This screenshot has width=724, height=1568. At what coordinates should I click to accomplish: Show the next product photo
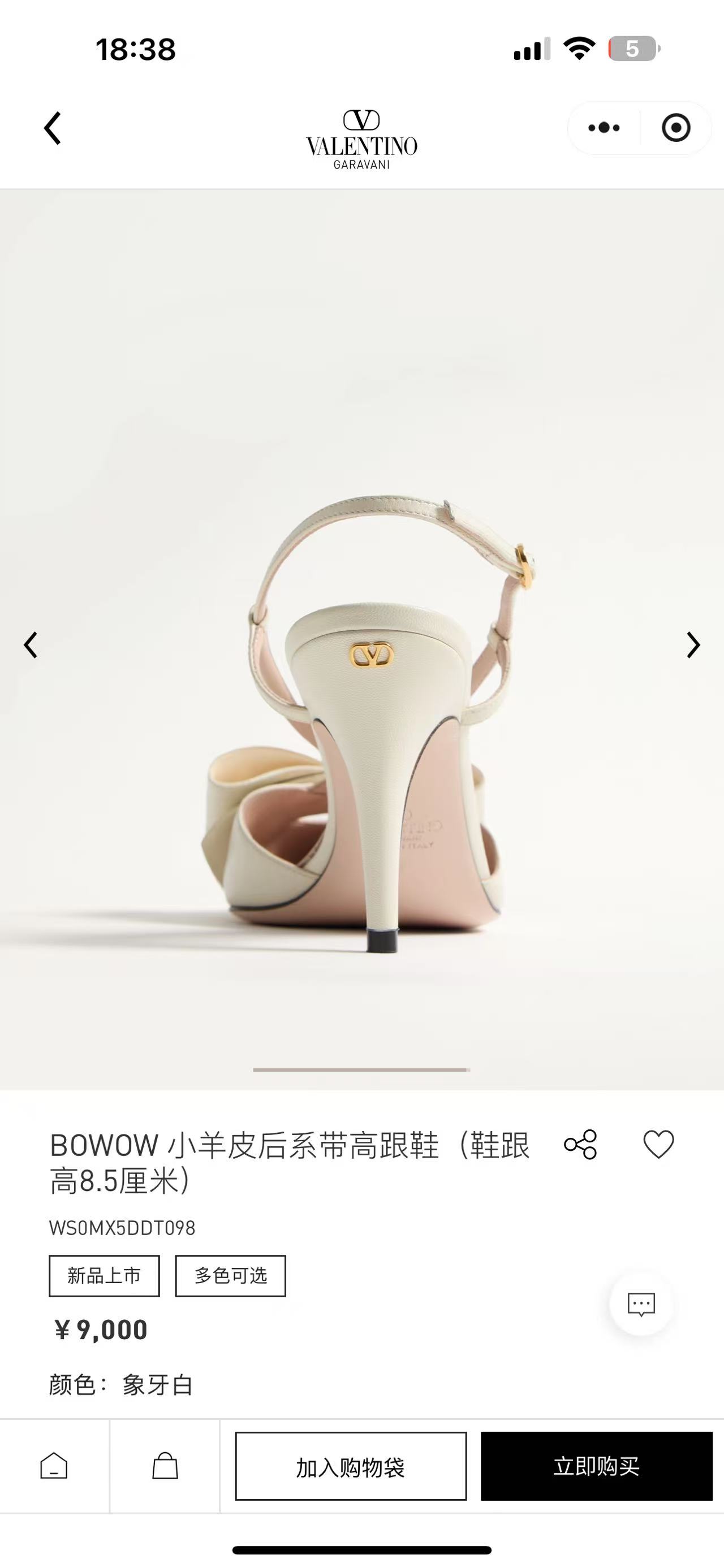point(693,645)
